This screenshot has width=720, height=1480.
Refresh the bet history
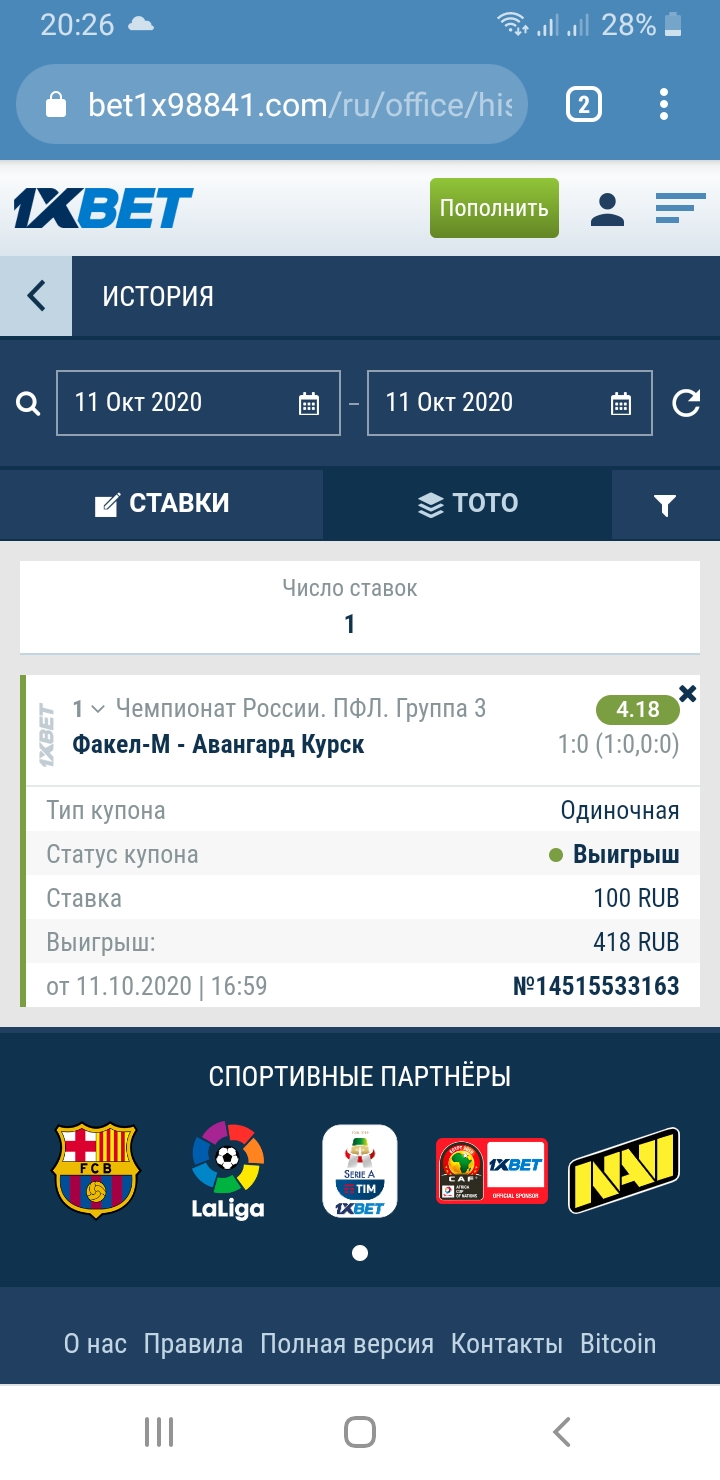coord(686,403)
